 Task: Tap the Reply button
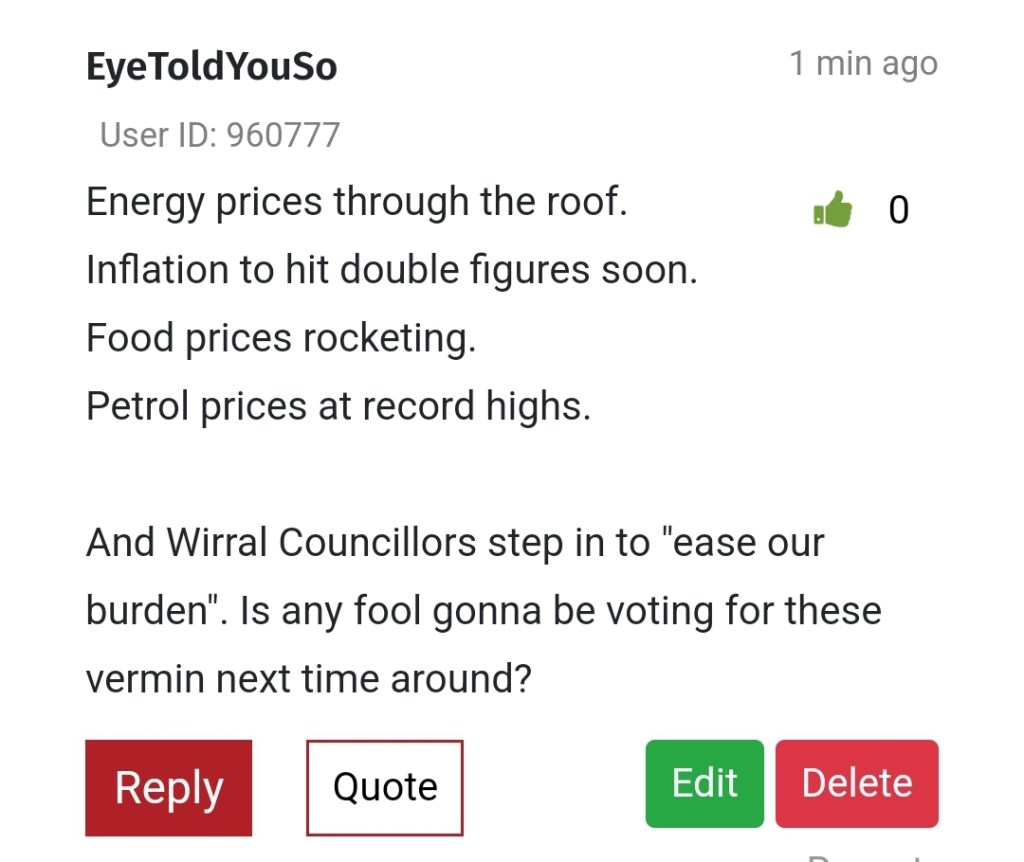point(168,787)
